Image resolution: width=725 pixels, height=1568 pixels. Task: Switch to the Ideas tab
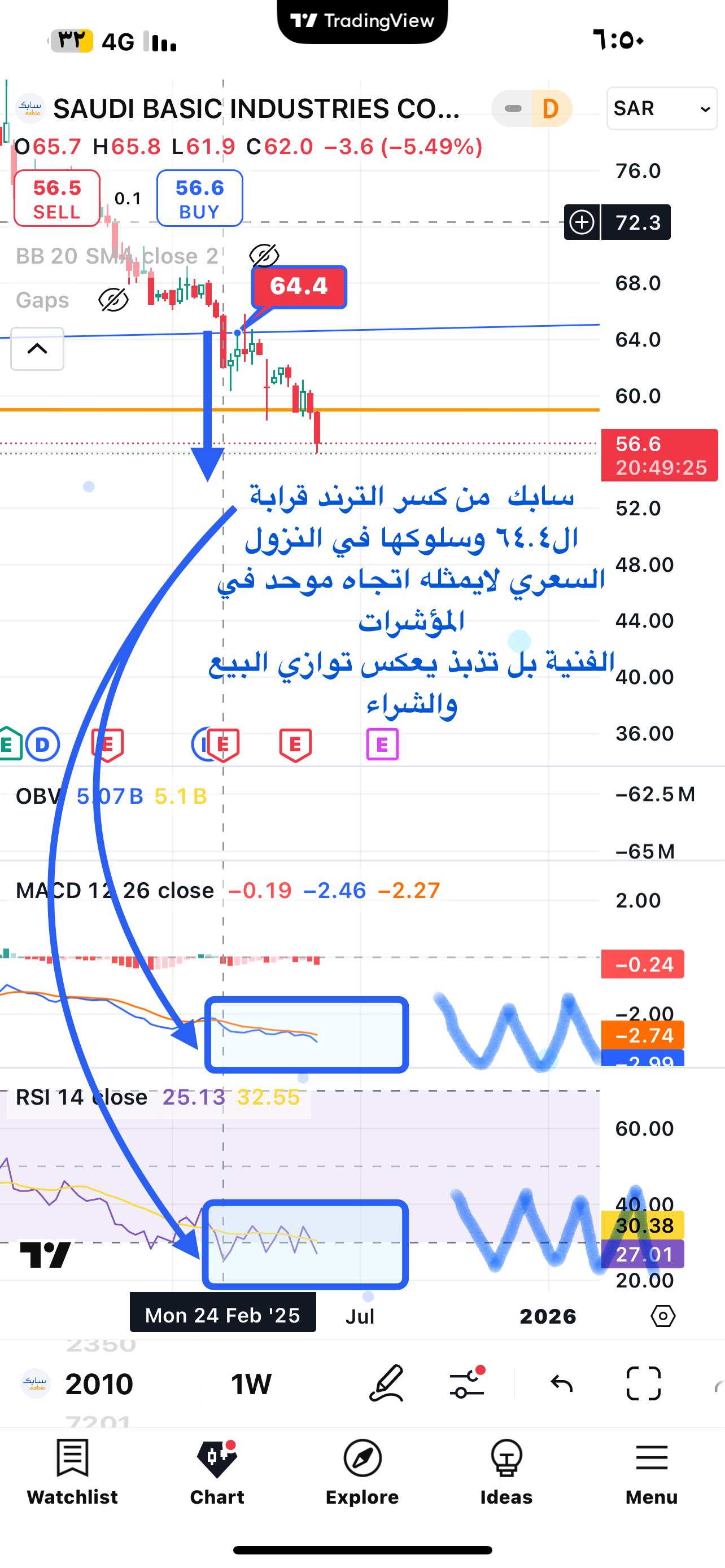pos(506,1472)
